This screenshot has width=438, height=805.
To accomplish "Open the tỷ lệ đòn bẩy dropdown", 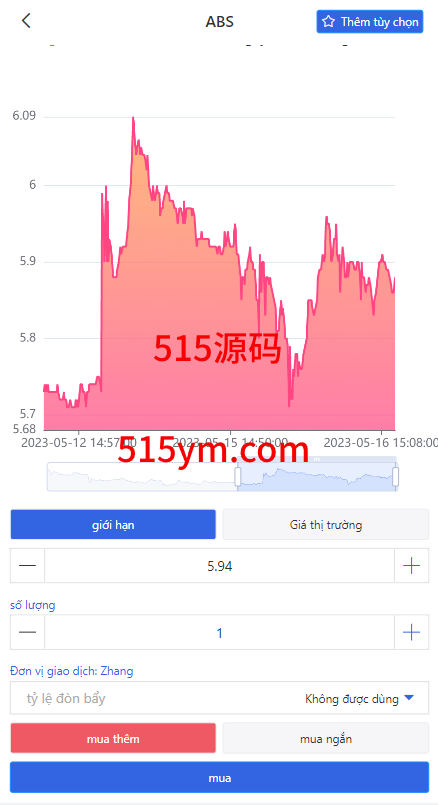I will (x=219, y=698).
